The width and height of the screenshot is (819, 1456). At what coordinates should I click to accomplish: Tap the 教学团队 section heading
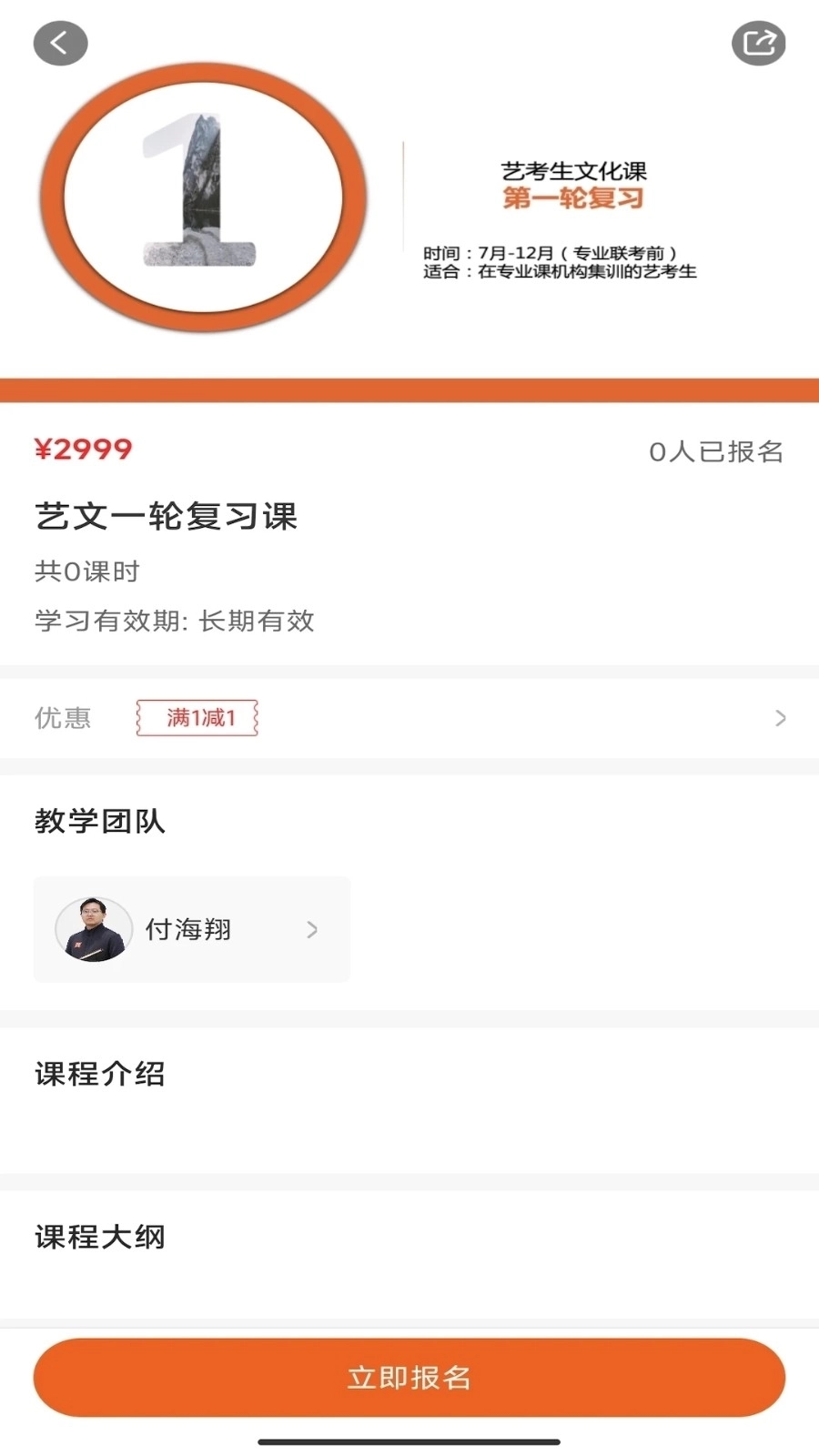pyautogui.click(x=100, y=820)
